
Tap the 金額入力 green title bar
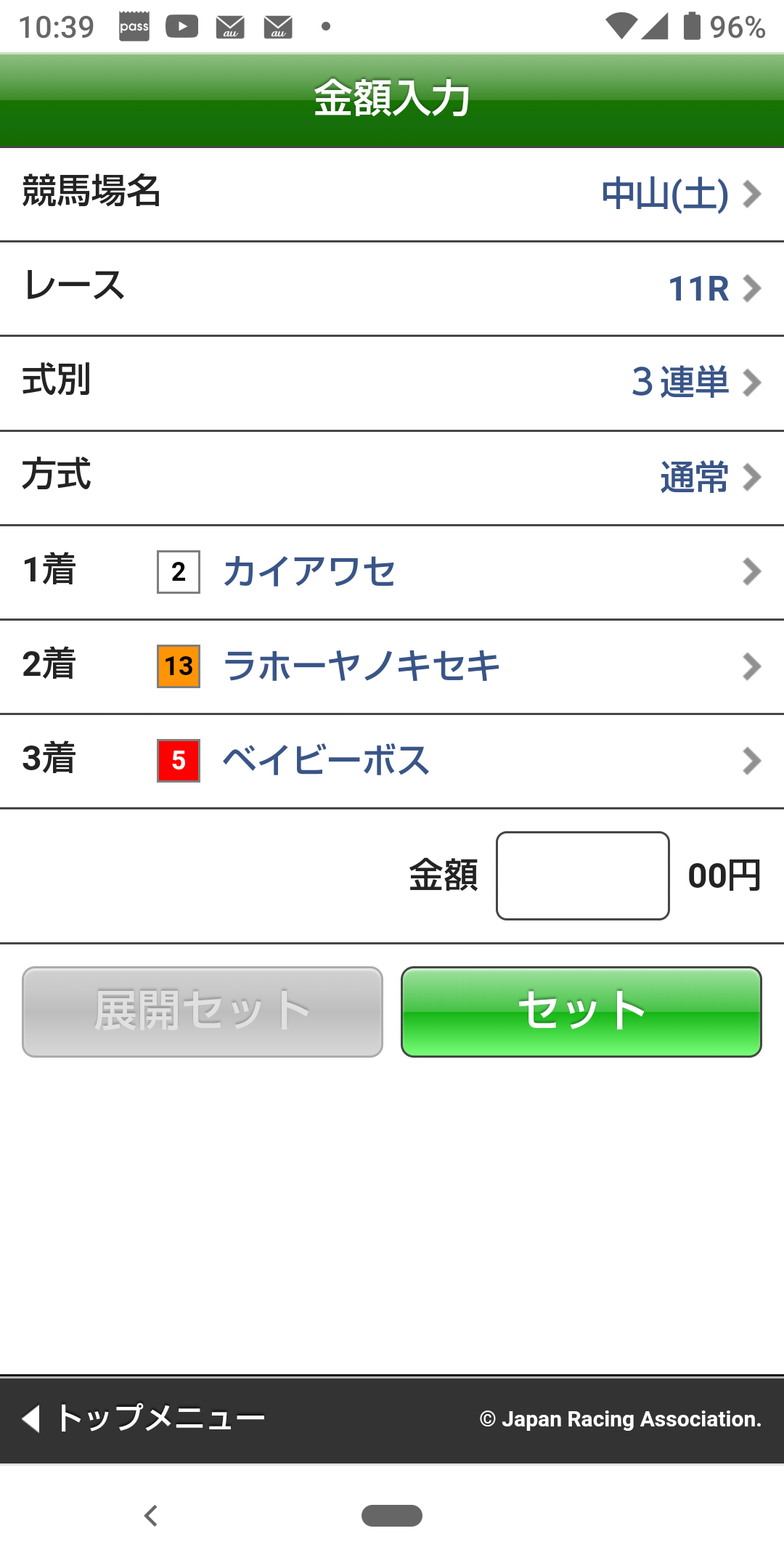[x=392, y=99]
